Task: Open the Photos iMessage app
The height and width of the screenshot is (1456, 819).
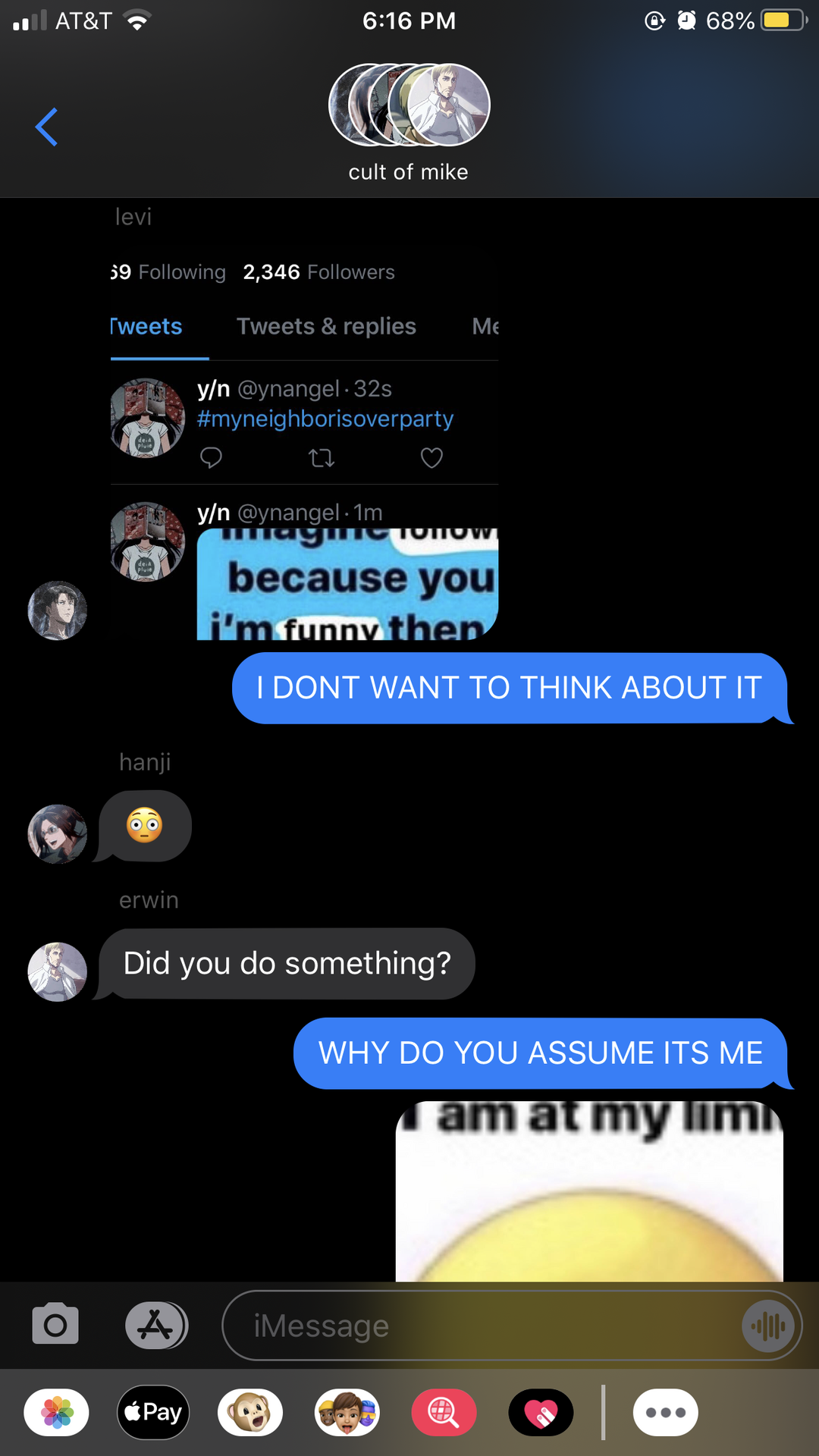Action: click(57, 1413)
